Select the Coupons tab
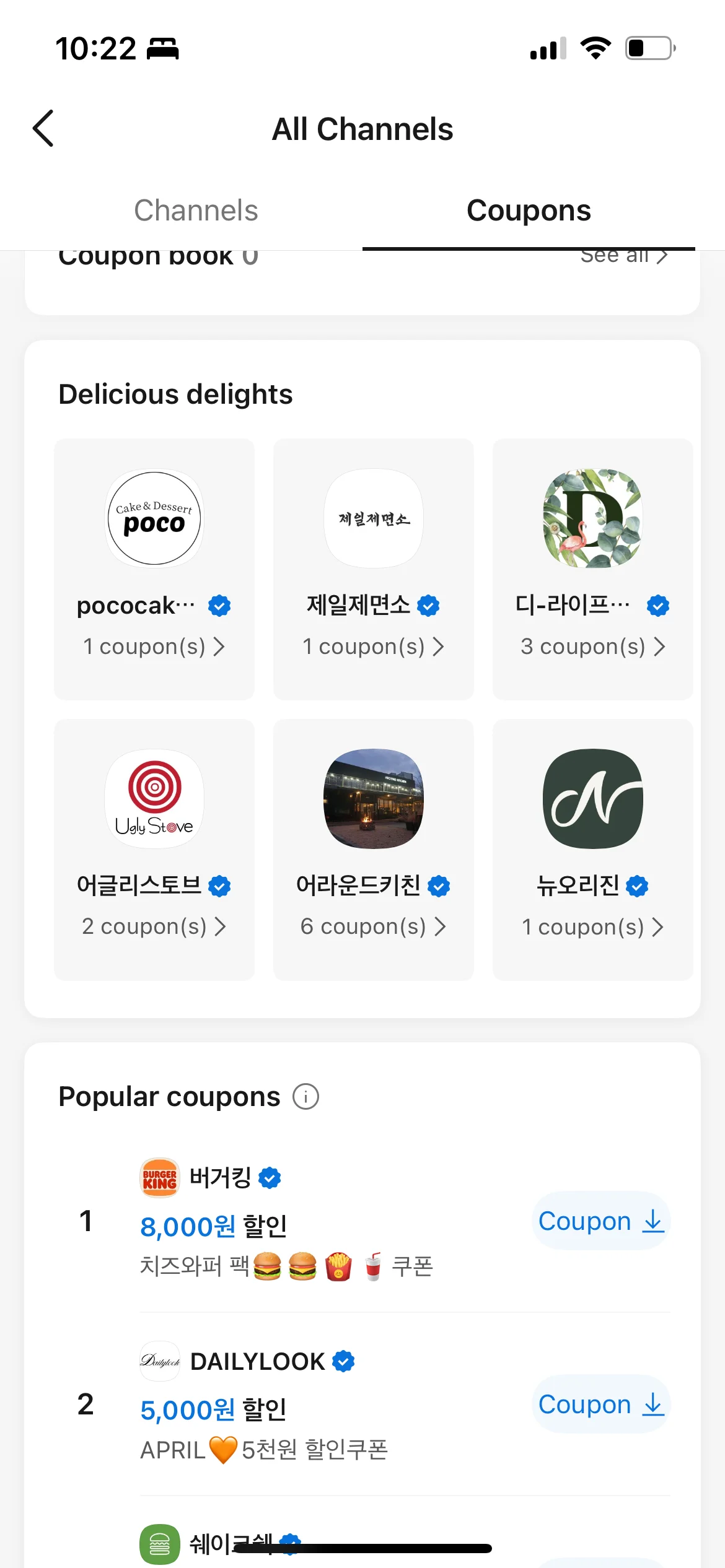 [529, 211]
